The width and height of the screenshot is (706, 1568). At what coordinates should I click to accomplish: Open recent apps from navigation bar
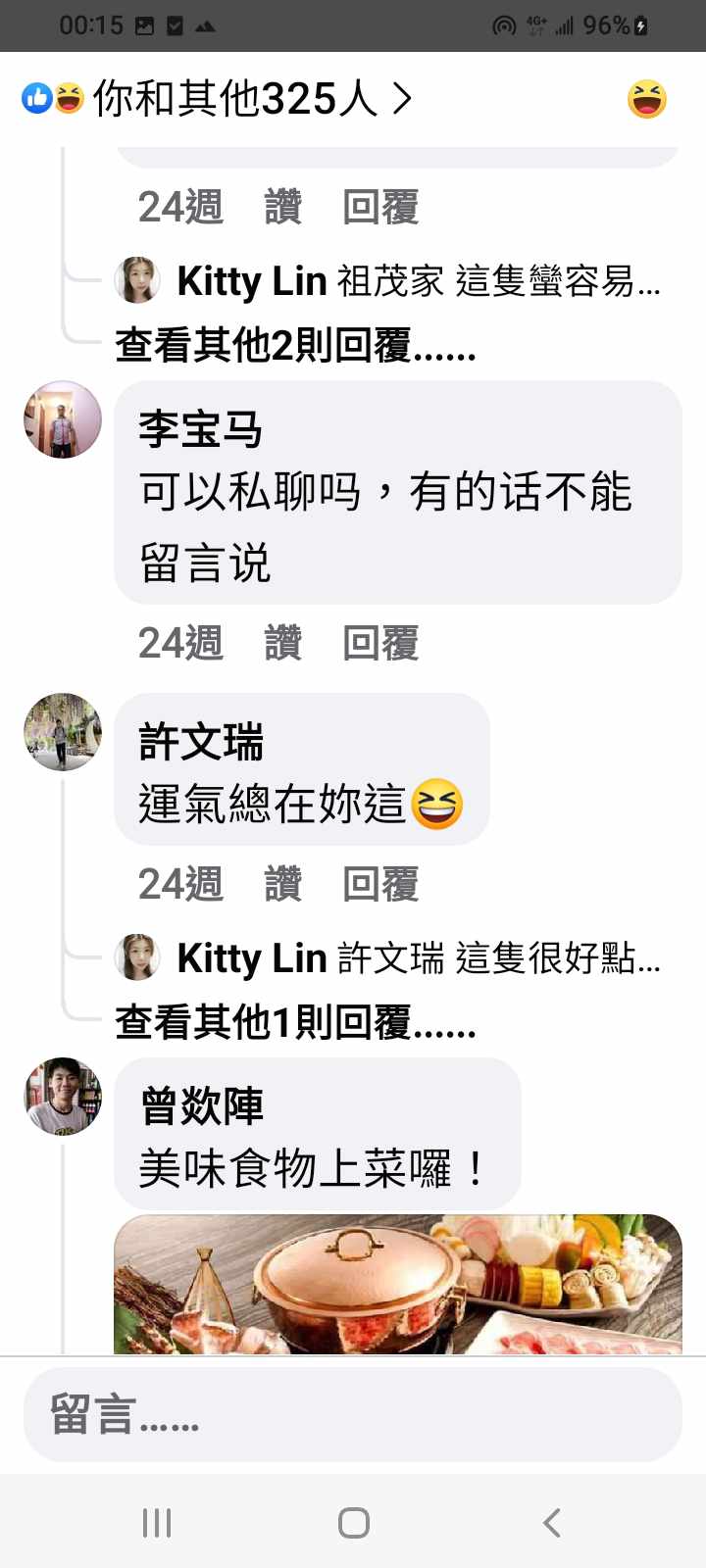(x=157, y=1522)
